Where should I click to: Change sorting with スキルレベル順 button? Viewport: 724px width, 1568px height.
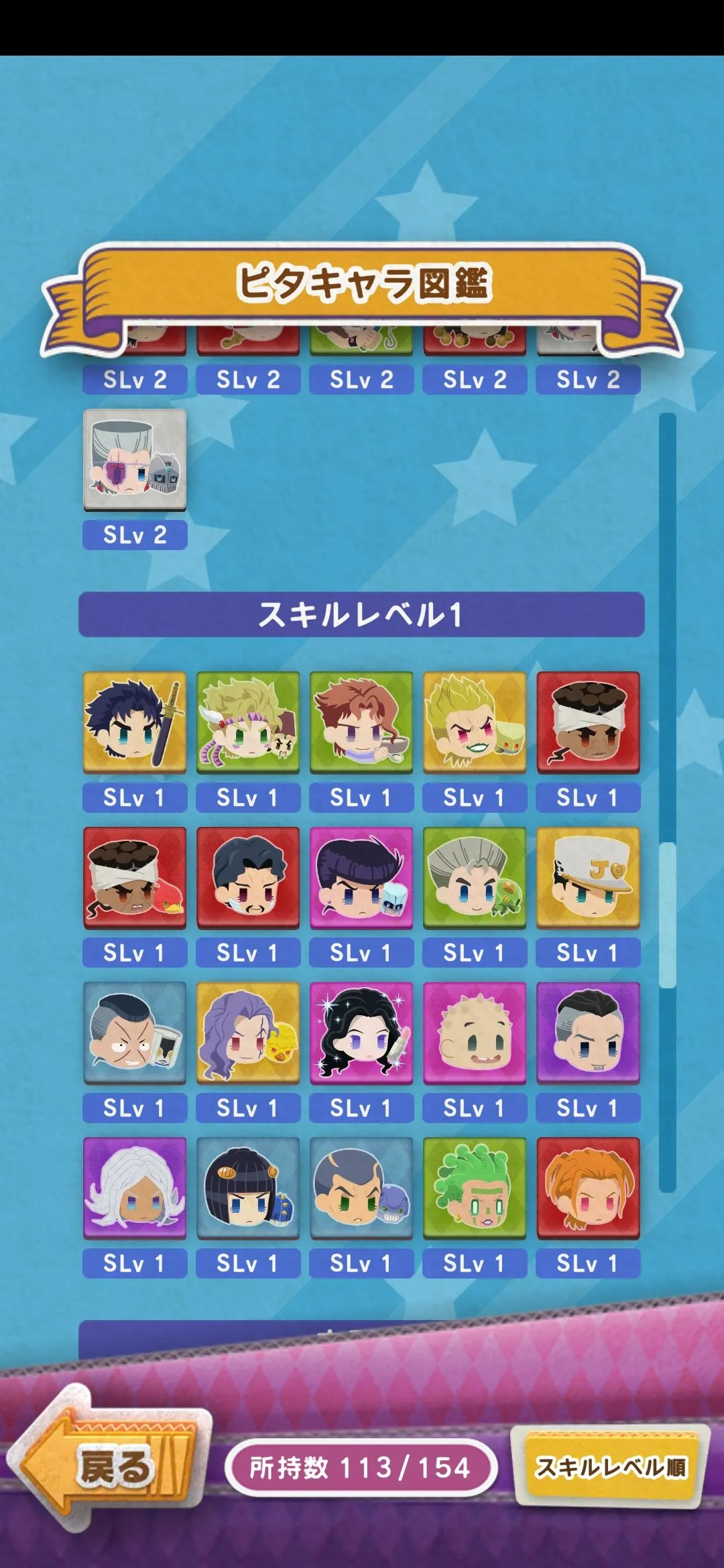coord(611,1467)
